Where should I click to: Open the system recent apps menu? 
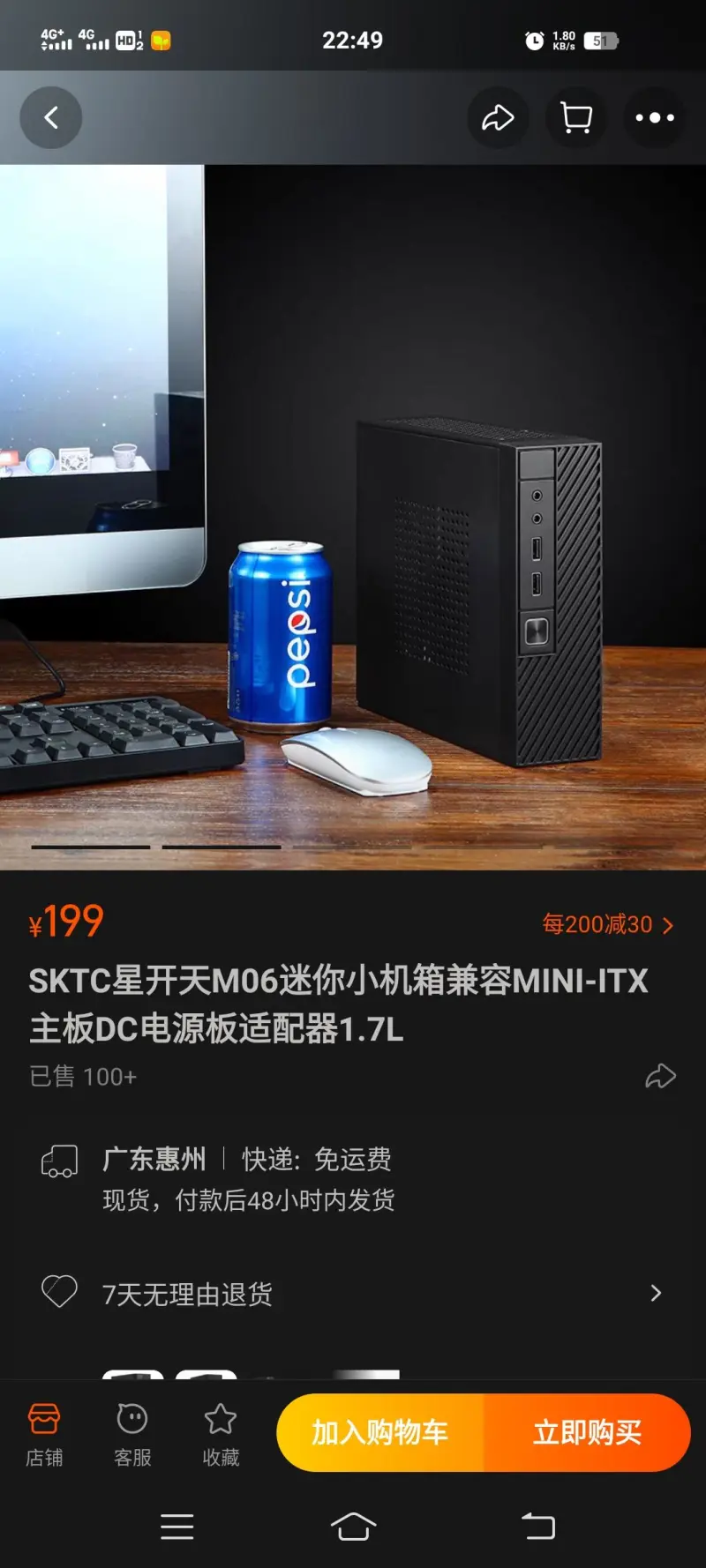click(177, 1527)
